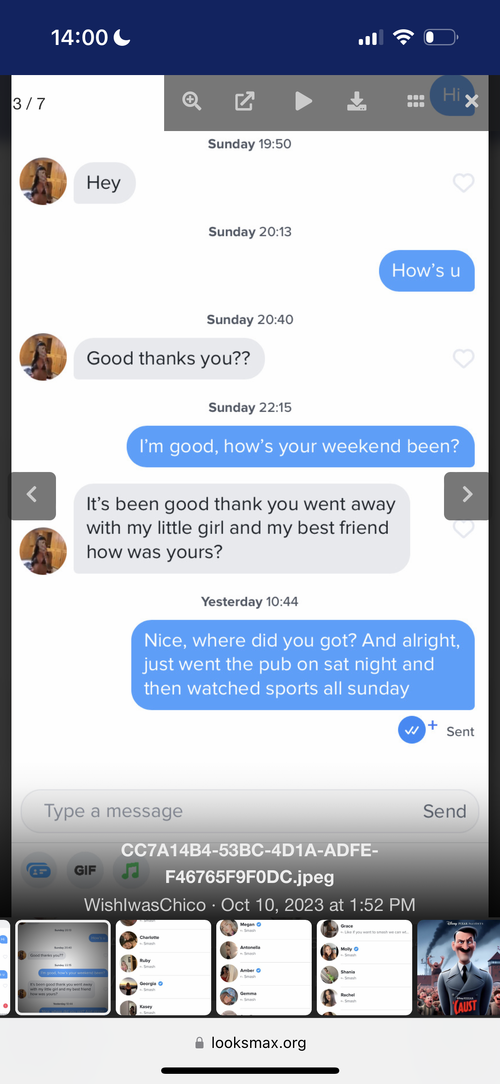Close the image lightbox viewer
Image resolution: width=500 pixels, height=1084 pixels.
[x=472, y=102]
